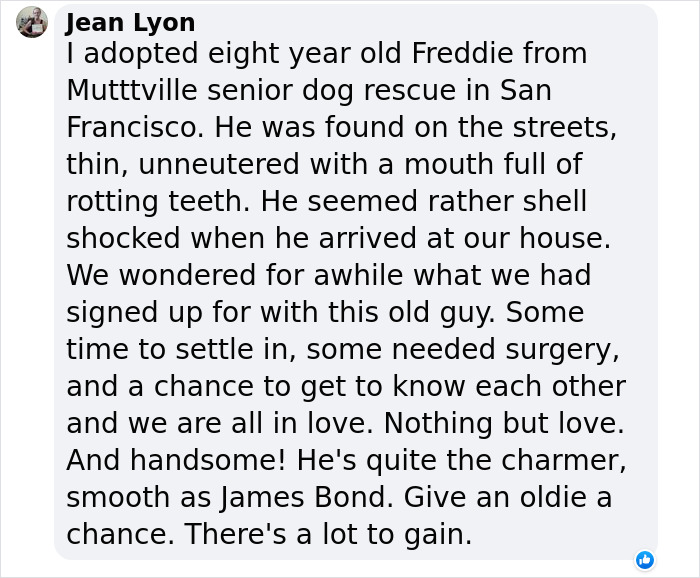
Task: View the like reactions on Jean Lyon's comment
Action: coord(645,558)
